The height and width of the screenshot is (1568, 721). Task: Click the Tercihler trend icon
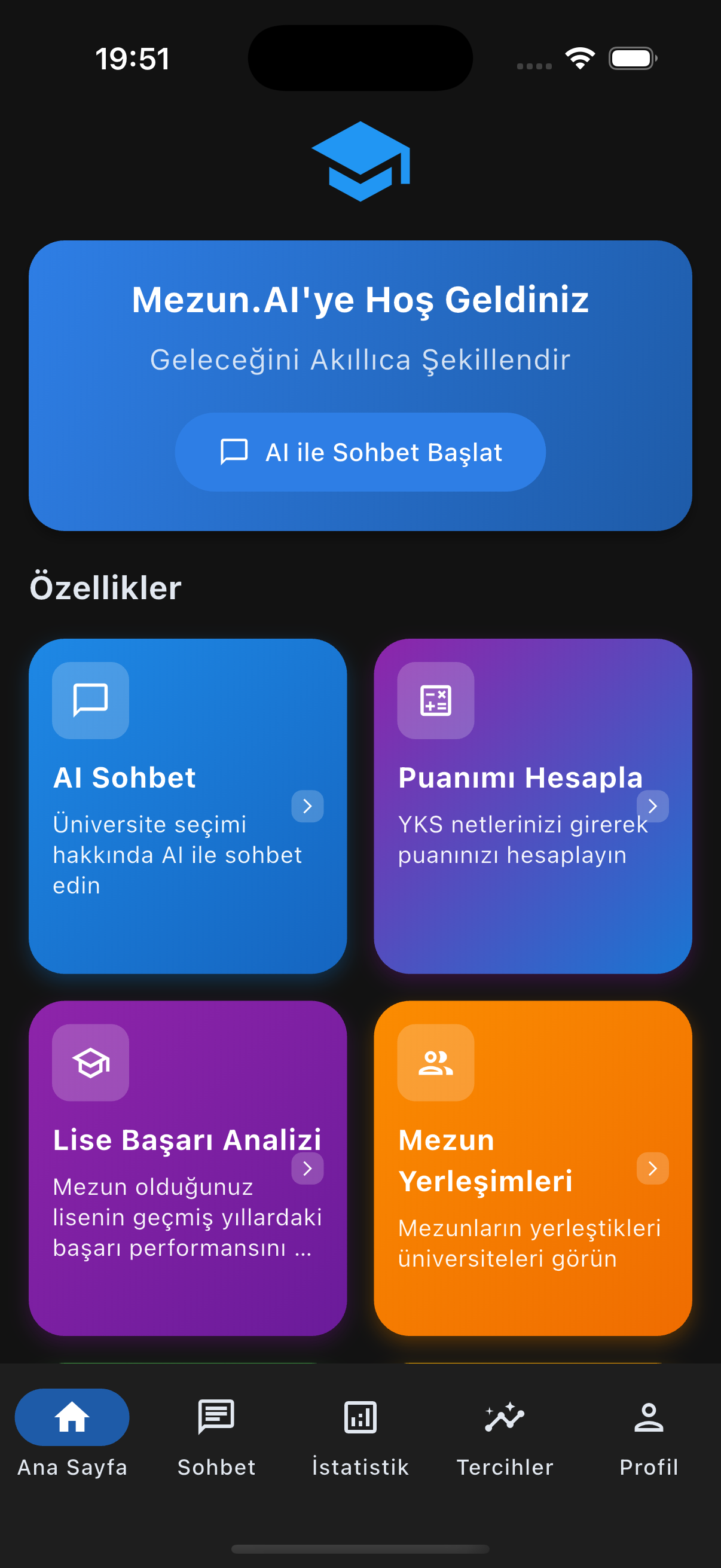(x=505, y=1416)
